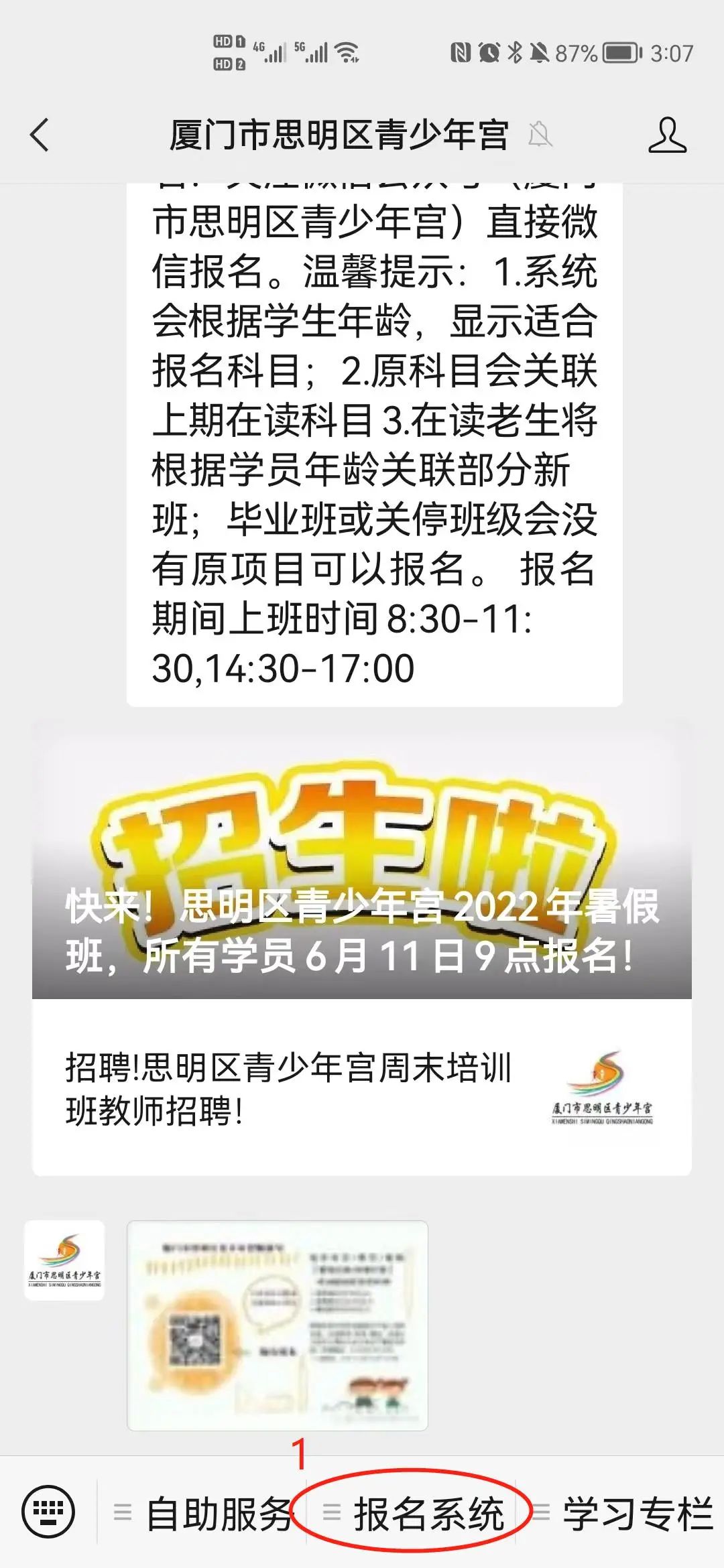The image size is (724, 1568).
Task: Tap the account avatar beside the image
Action: pyautogui.click(x=64, y=1260)
